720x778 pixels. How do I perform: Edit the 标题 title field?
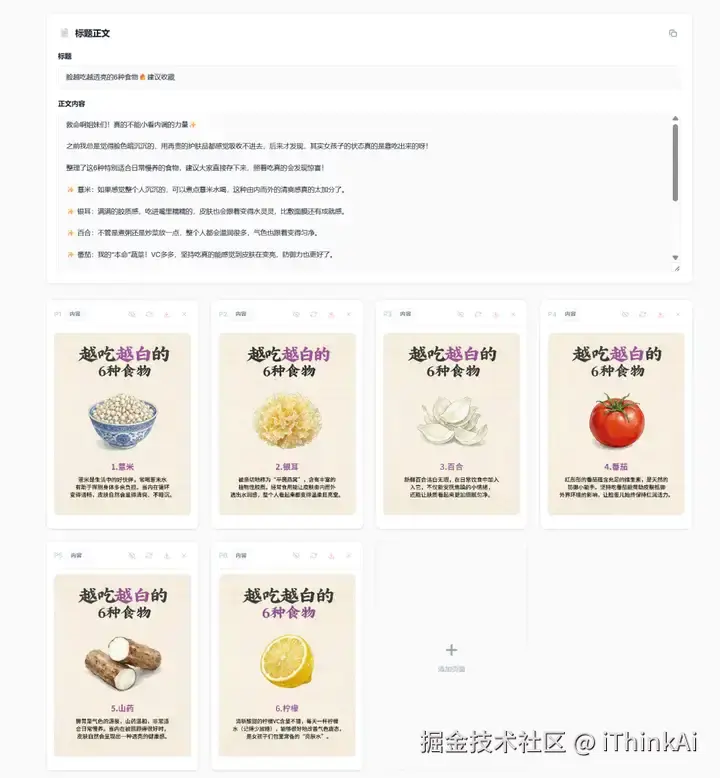[368, 77]
